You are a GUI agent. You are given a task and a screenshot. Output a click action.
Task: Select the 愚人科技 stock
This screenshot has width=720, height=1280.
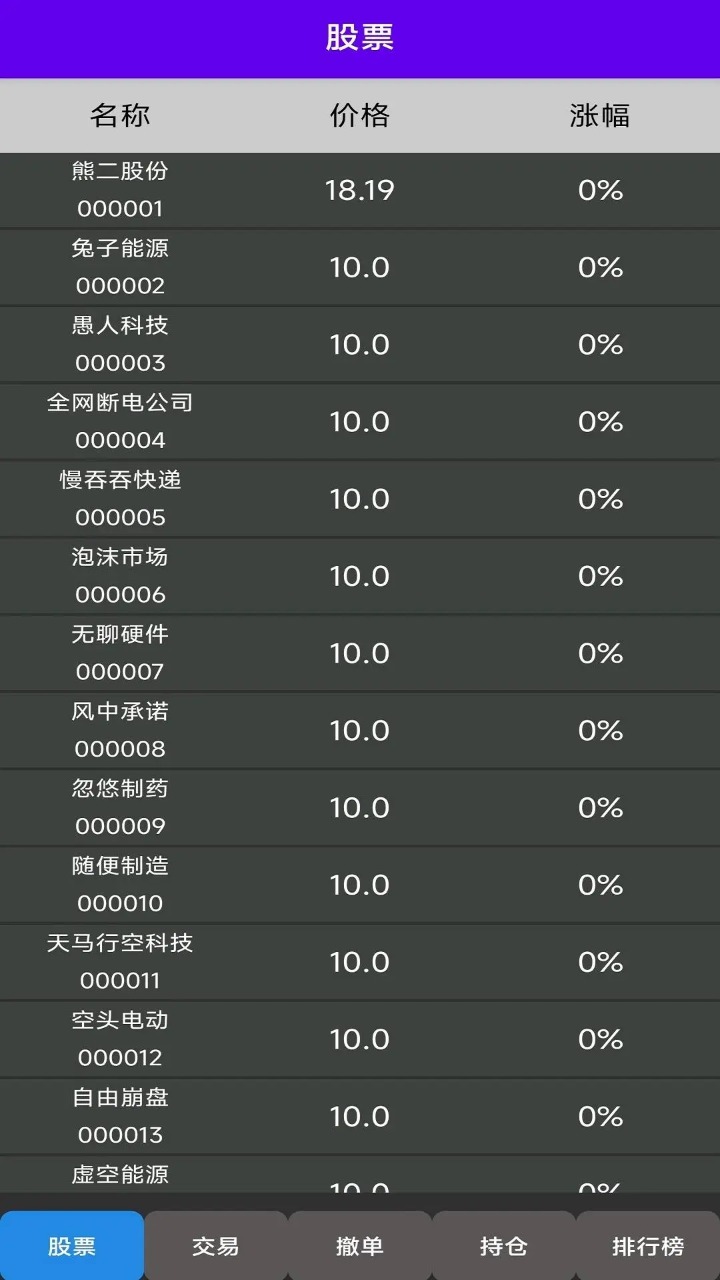pyautogui.click(x=360, y=344)
